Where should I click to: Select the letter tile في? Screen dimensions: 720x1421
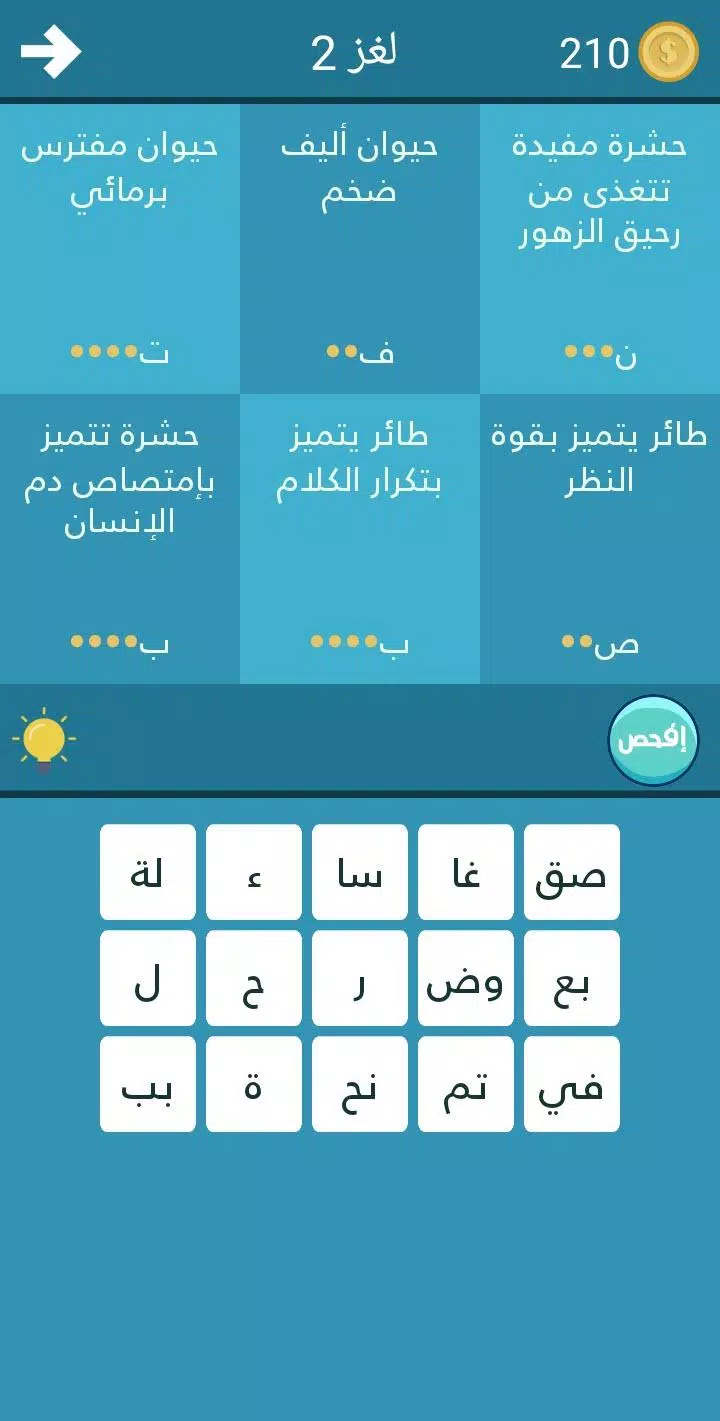coord(571,1084)
